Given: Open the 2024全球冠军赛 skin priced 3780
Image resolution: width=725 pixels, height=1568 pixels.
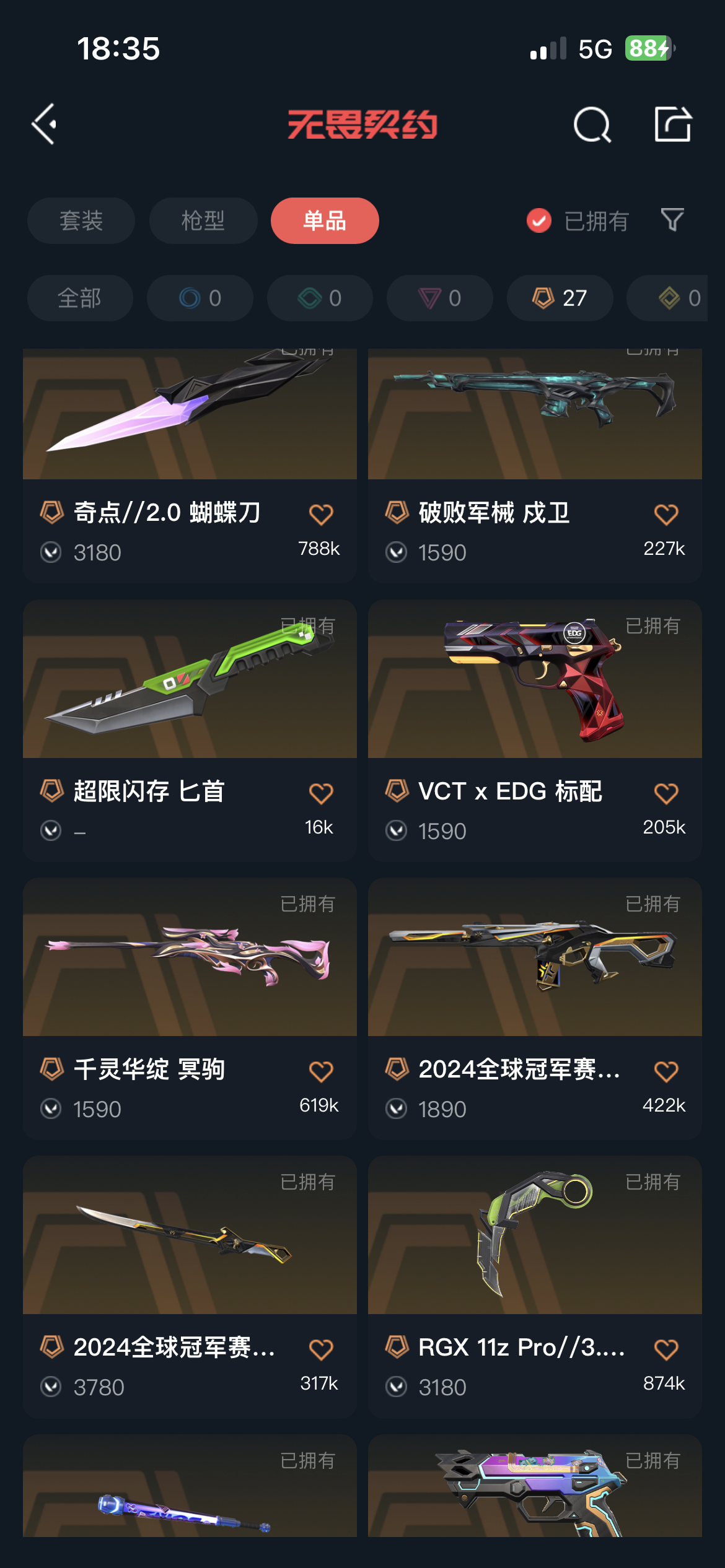Looking at the screenshot, I should coord(190,1287).
